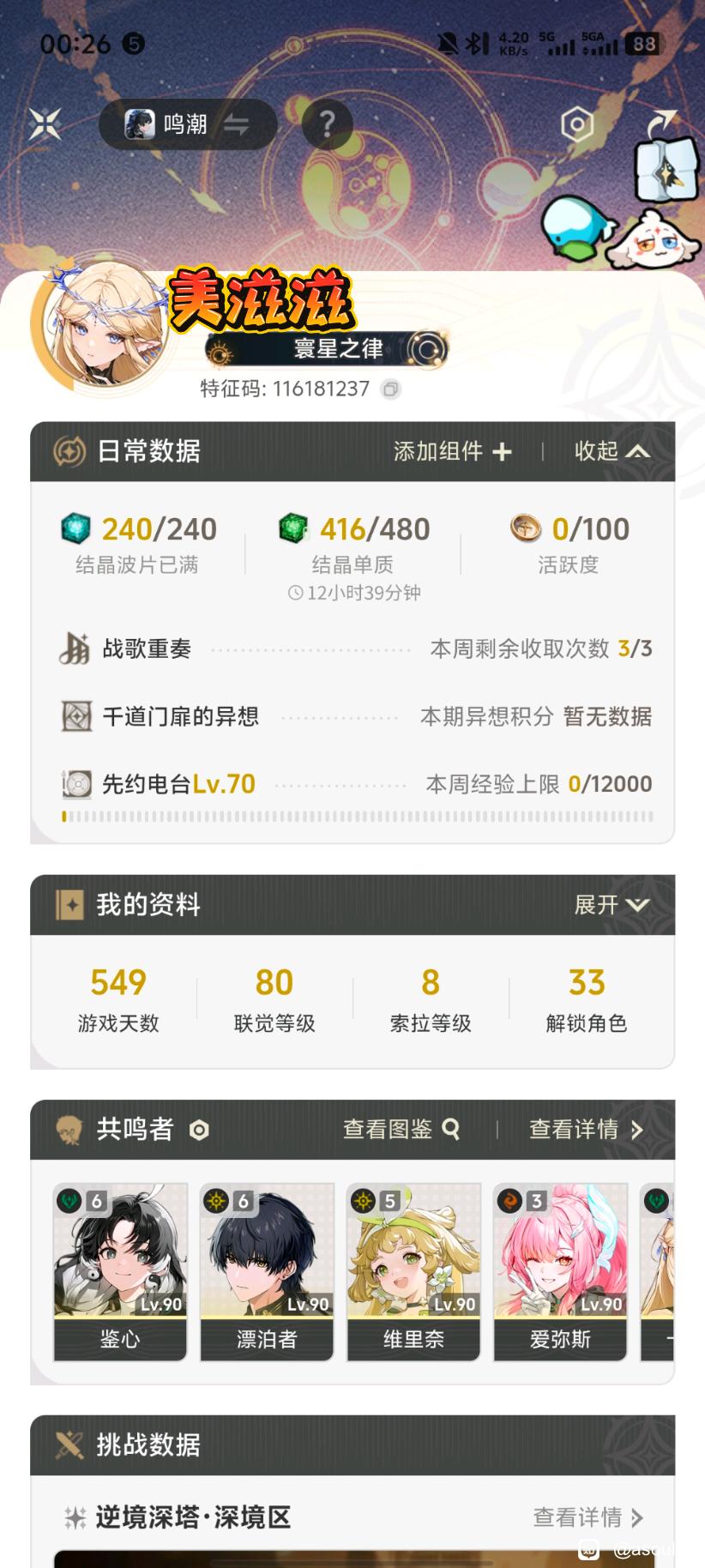The image size is (705, 1568).
Task: Open the 鉴心 character card
Action: 120,1272
